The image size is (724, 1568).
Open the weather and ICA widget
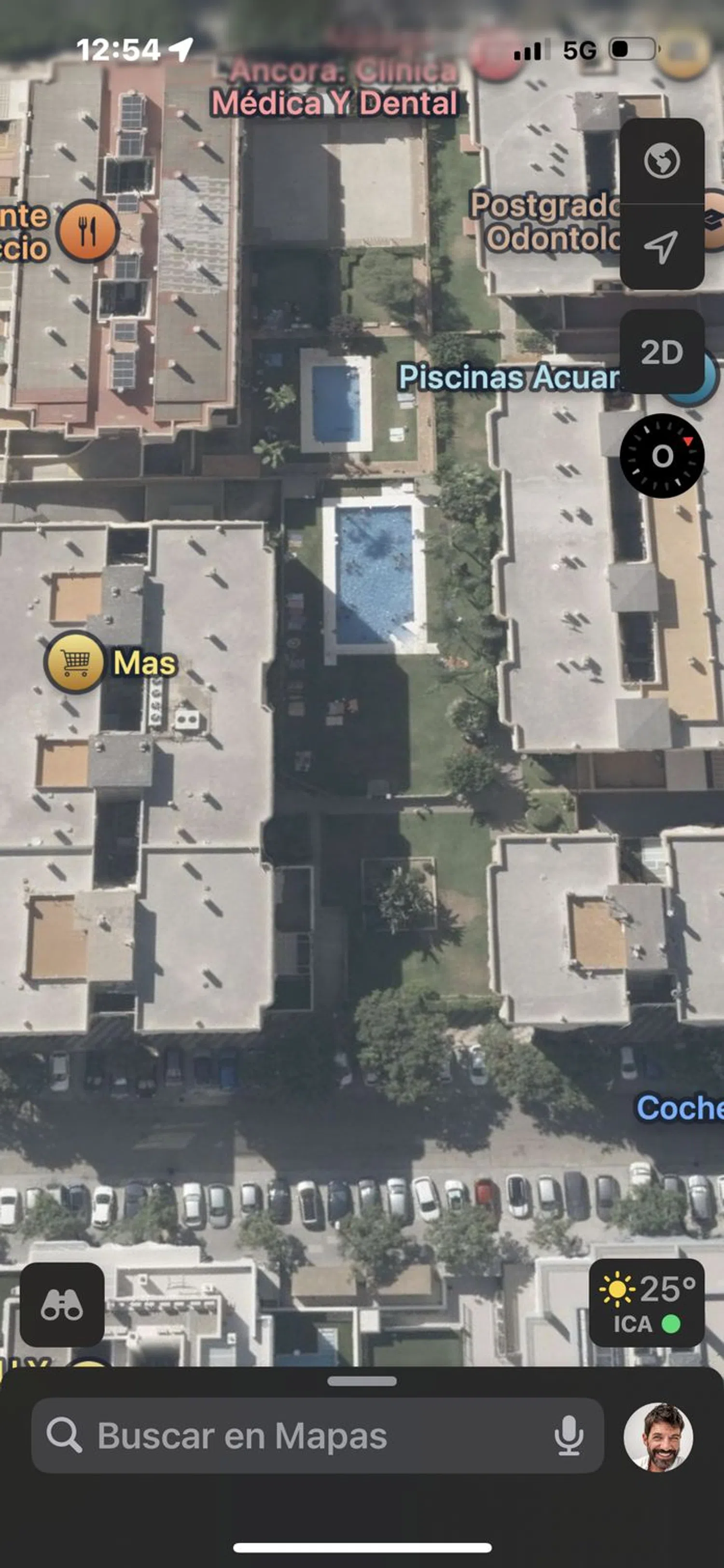tap(647, 1302)
